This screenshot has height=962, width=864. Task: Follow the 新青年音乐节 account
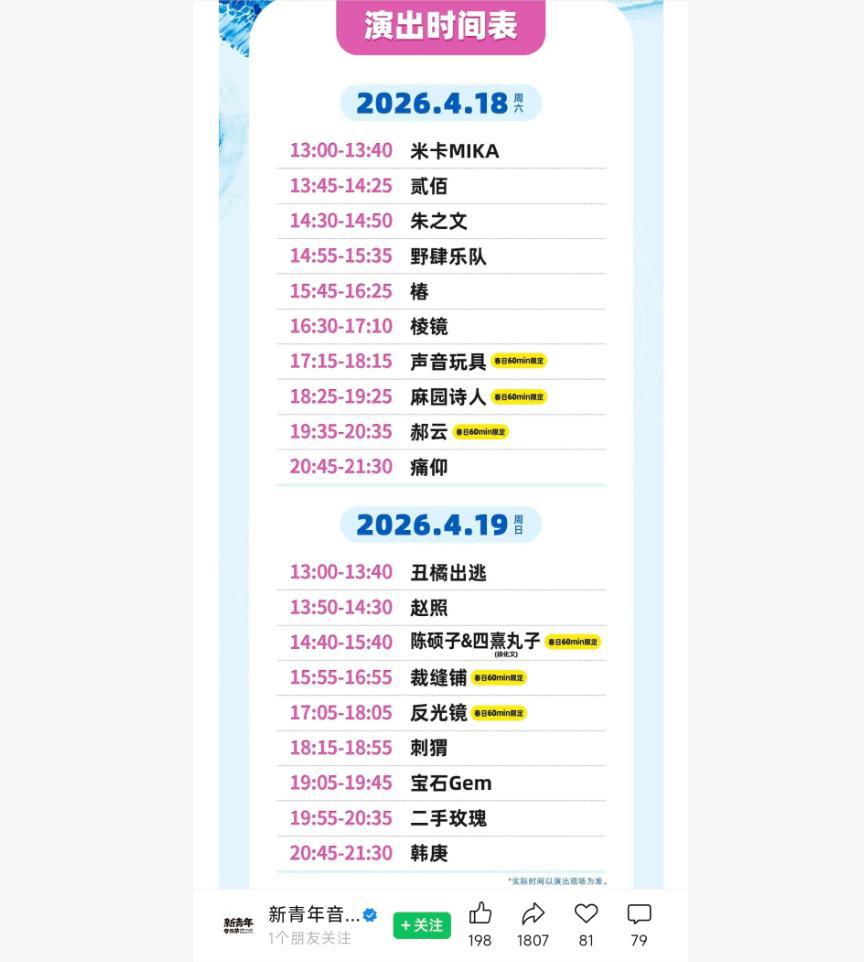[x=421, y=925]
